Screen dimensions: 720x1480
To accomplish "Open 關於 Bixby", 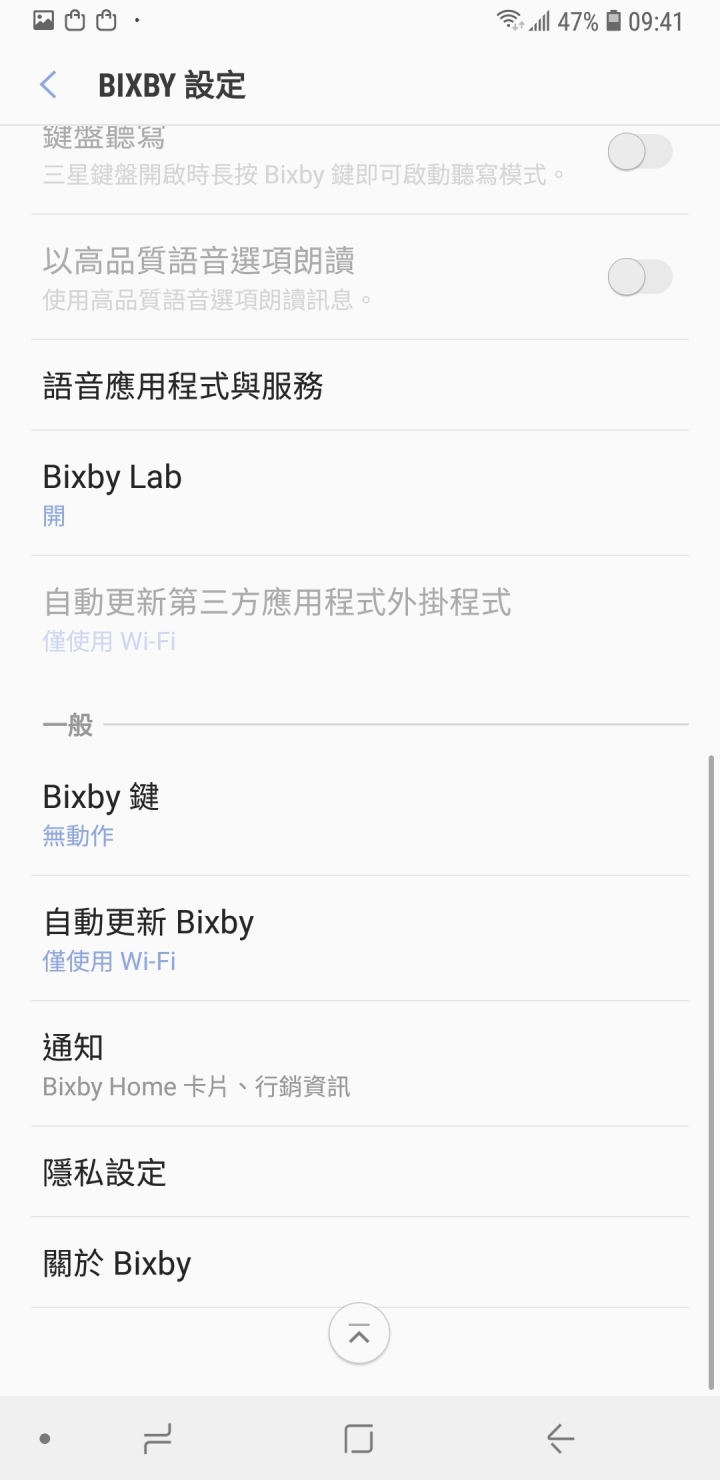I will [x=360, y=1263].
